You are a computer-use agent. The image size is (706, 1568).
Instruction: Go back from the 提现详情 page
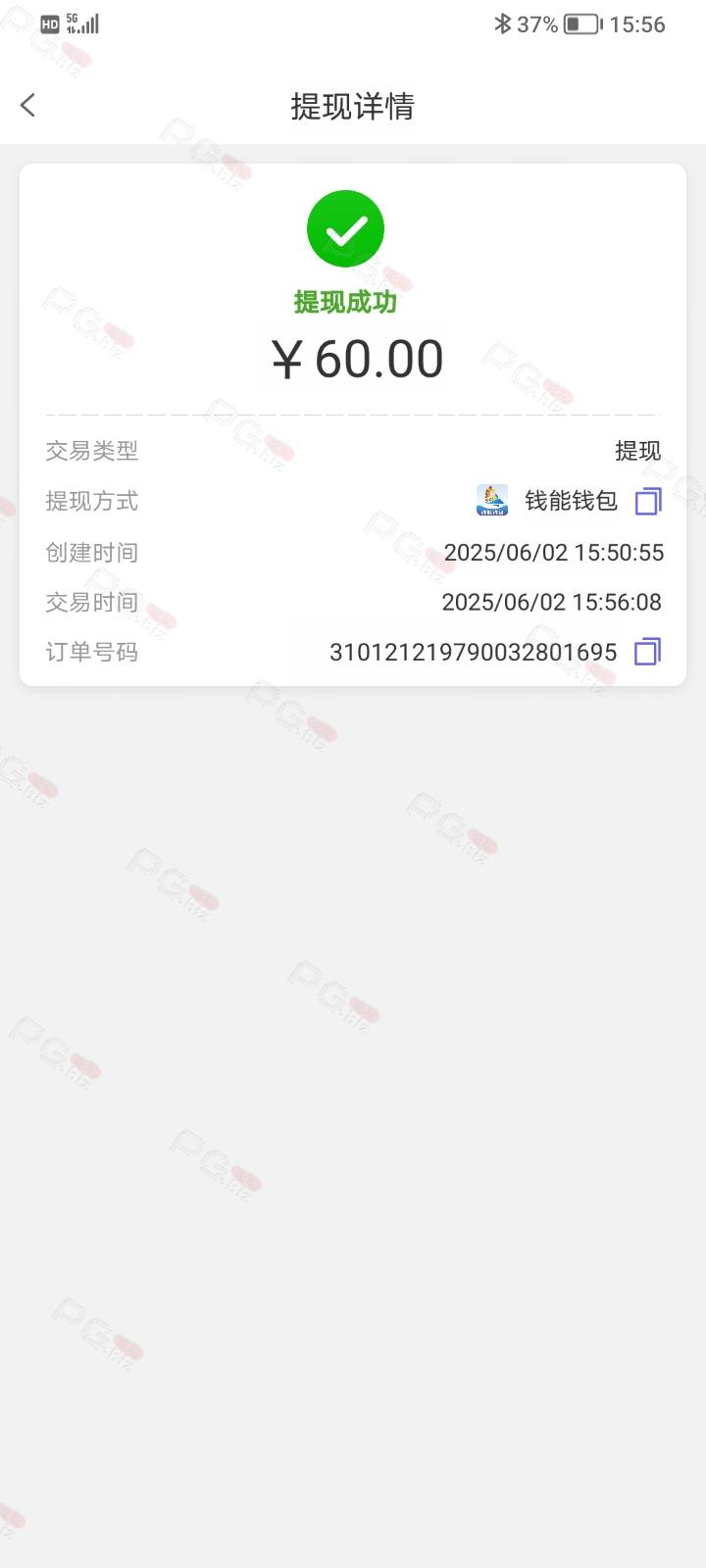tap(27, 105)
